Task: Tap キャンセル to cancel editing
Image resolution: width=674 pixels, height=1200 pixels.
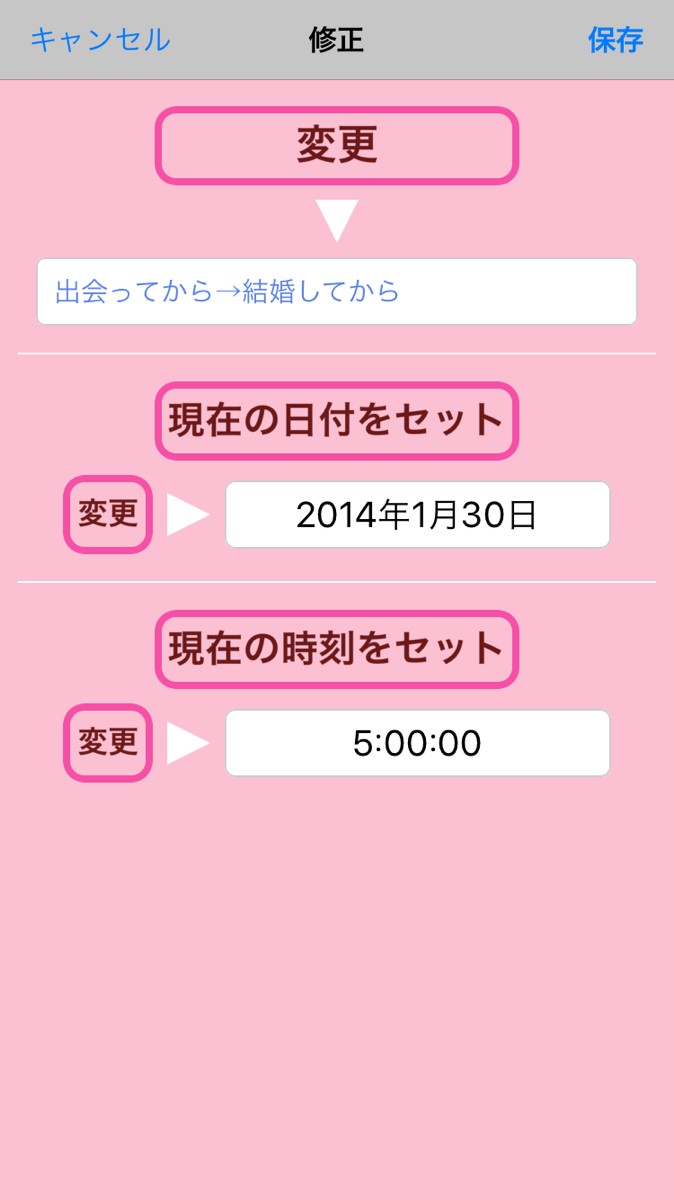Action: click(100, 40)
